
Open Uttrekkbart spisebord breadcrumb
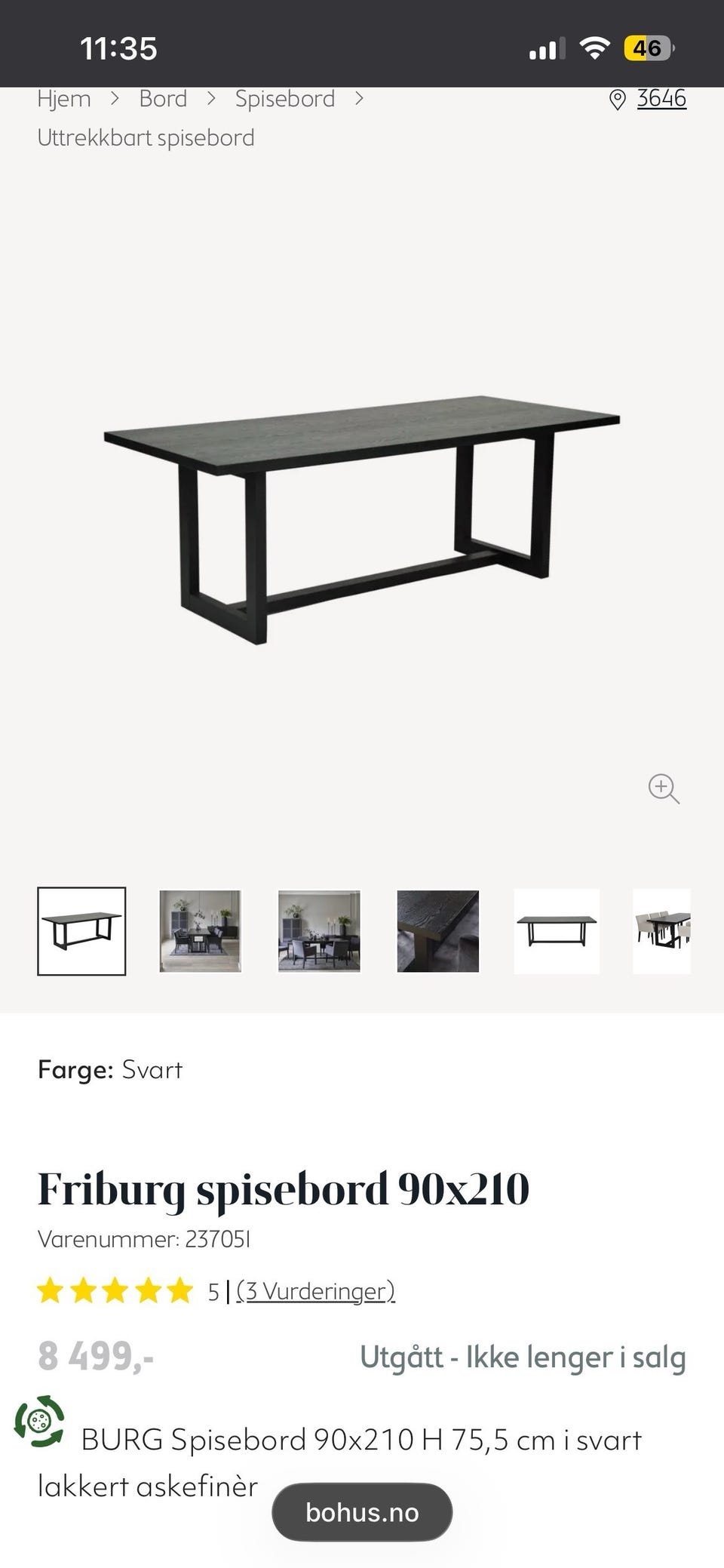pyautogui.click(x=146, y=138)
